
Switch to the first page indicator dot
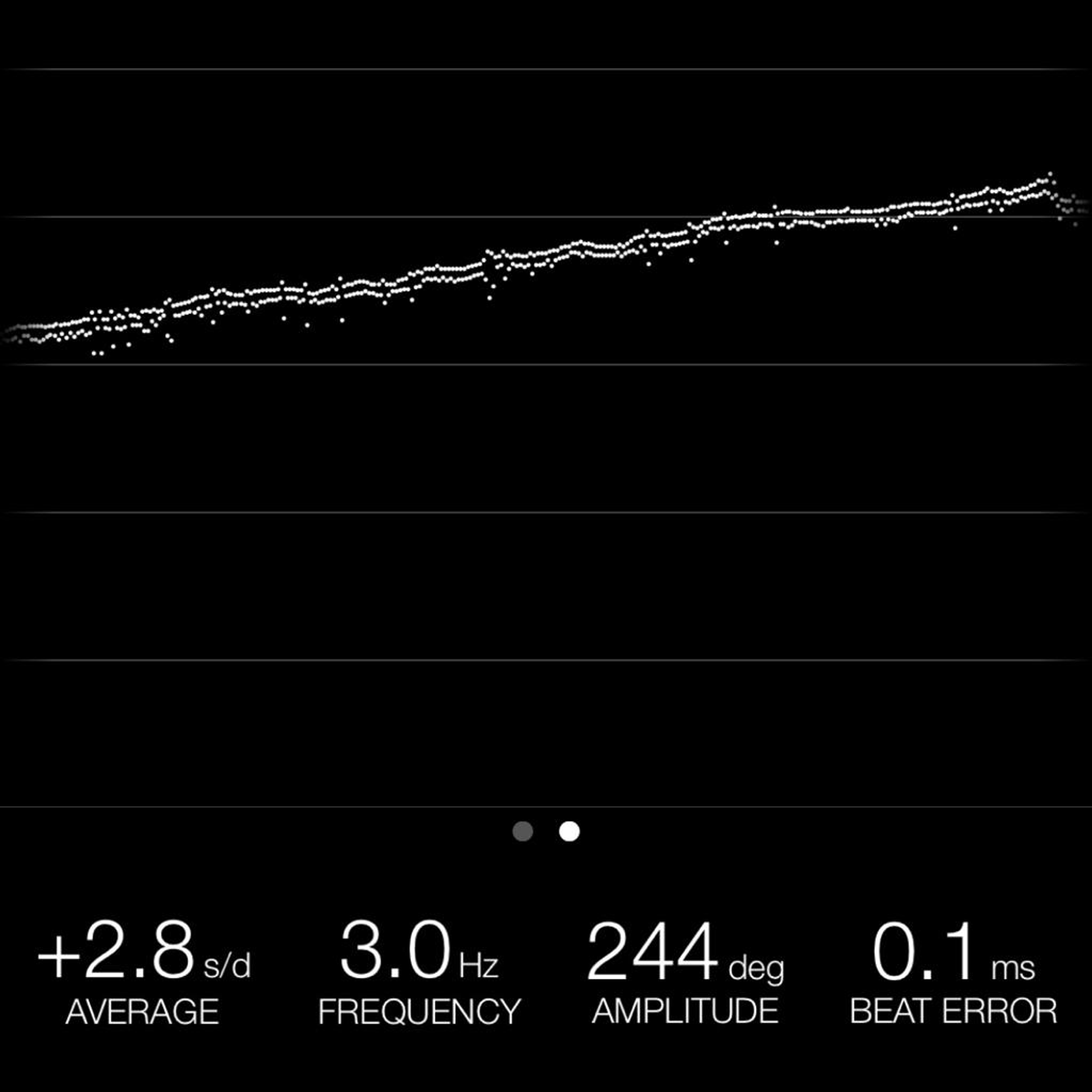pyautogui.click(x=522, y=832)
